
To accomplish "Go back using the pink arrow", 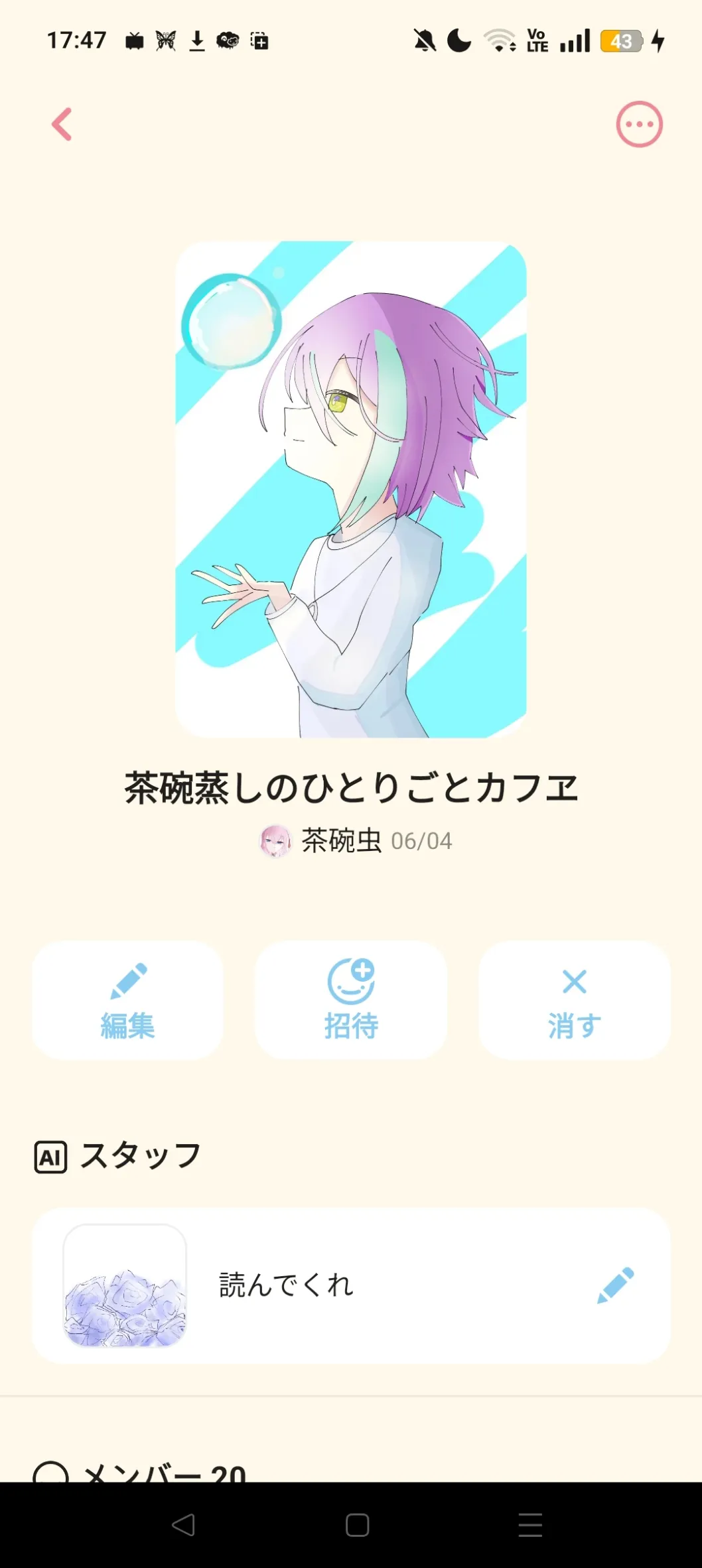I will pyautogui.click(x=62, y=124).
